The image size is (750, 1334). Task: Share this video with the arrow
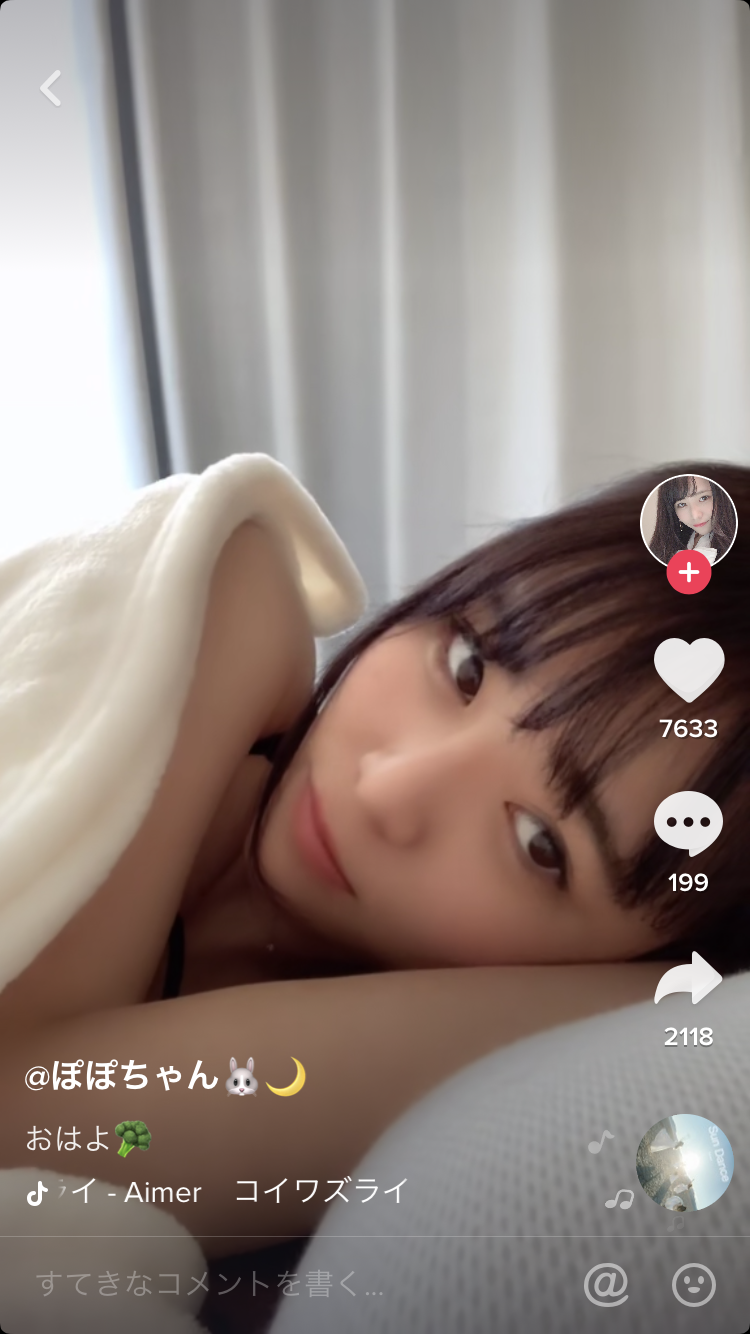coord(688,979)
